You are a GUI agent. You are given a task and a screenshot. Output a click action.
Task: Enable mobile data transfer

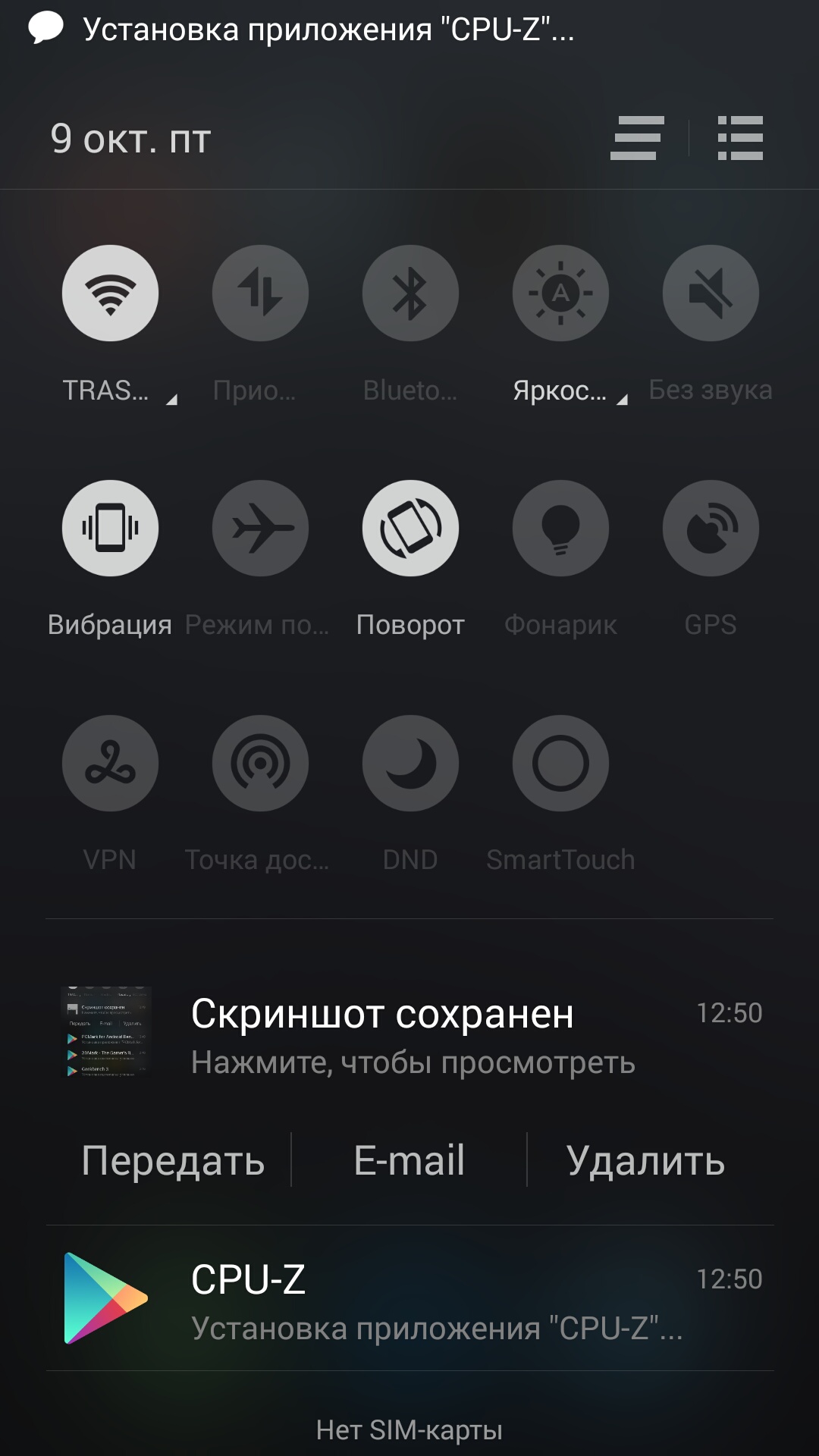260,293
